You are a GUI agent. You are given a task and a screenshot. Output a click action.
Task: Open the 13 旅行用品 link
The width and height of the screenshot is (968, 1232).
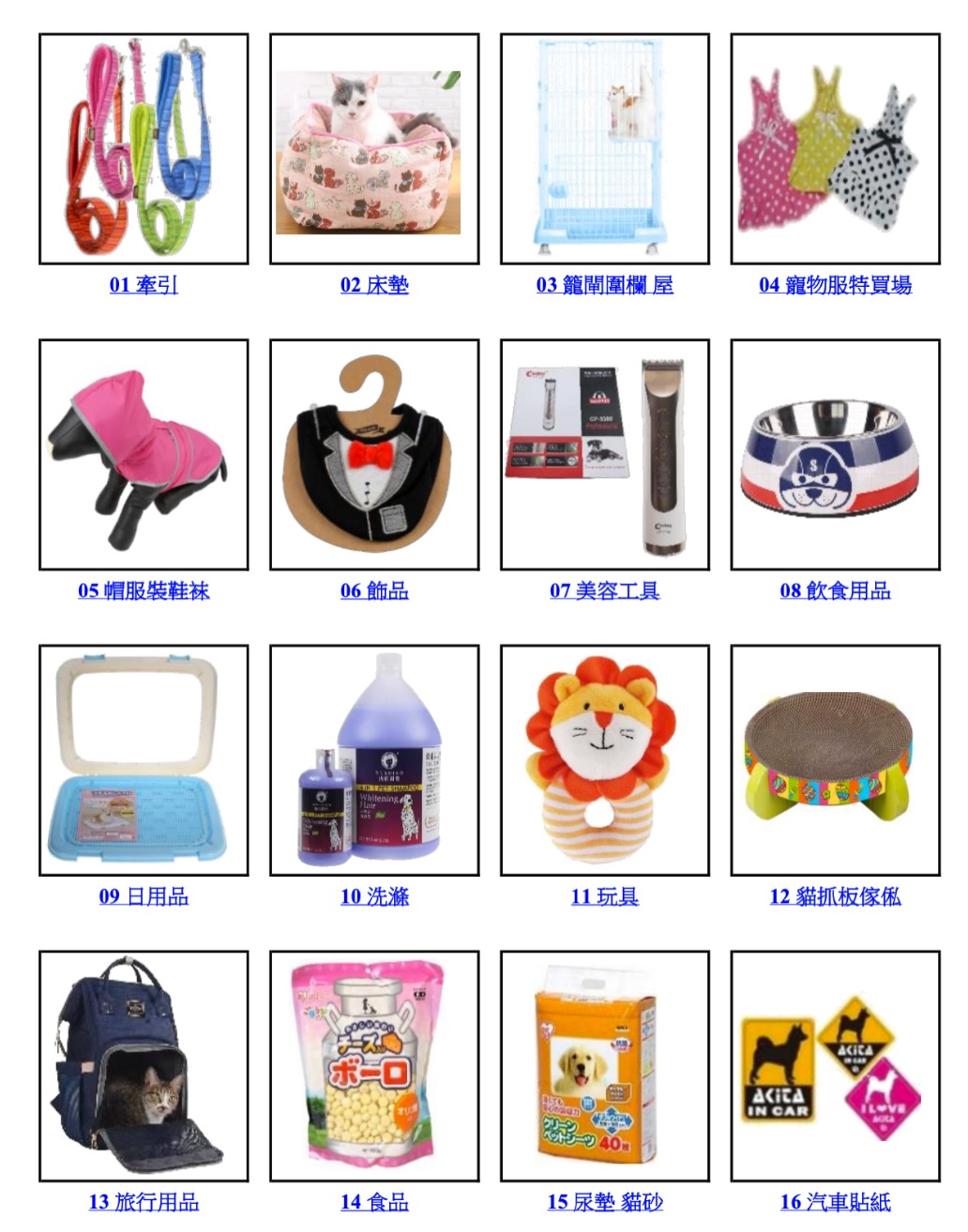pyautogui.click(x=144, y=1202)
